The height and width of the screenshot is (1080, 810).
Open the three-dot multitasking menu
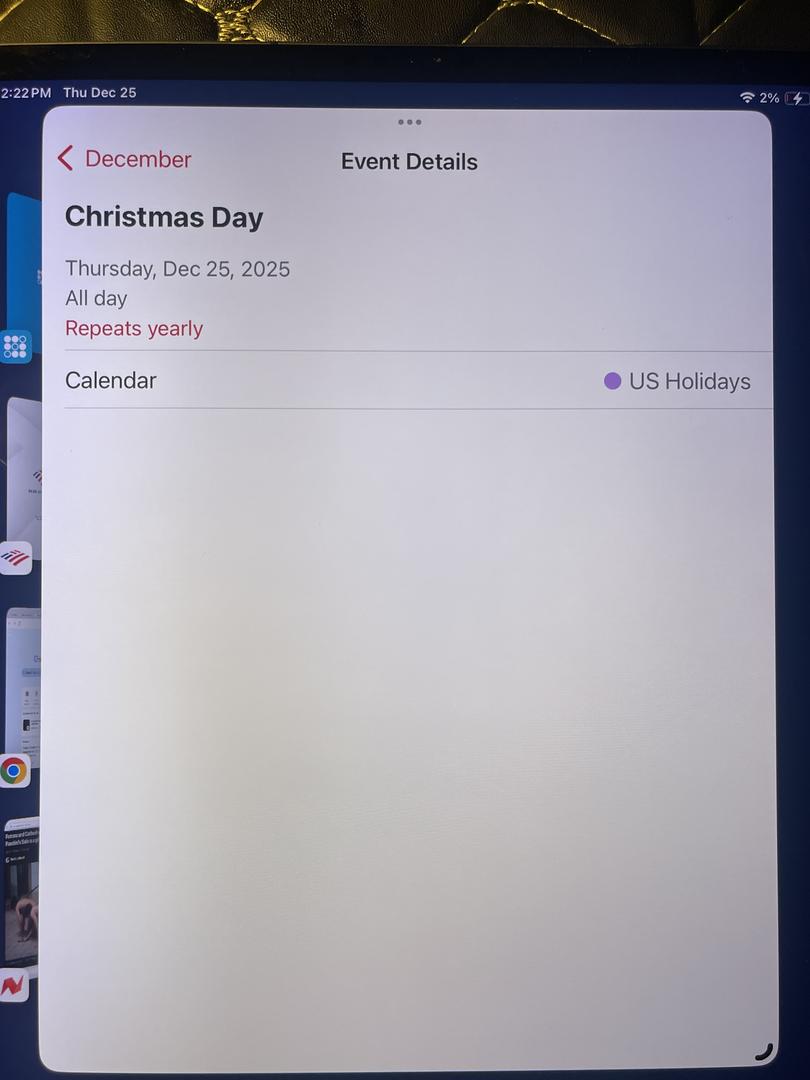coord(409,122)
